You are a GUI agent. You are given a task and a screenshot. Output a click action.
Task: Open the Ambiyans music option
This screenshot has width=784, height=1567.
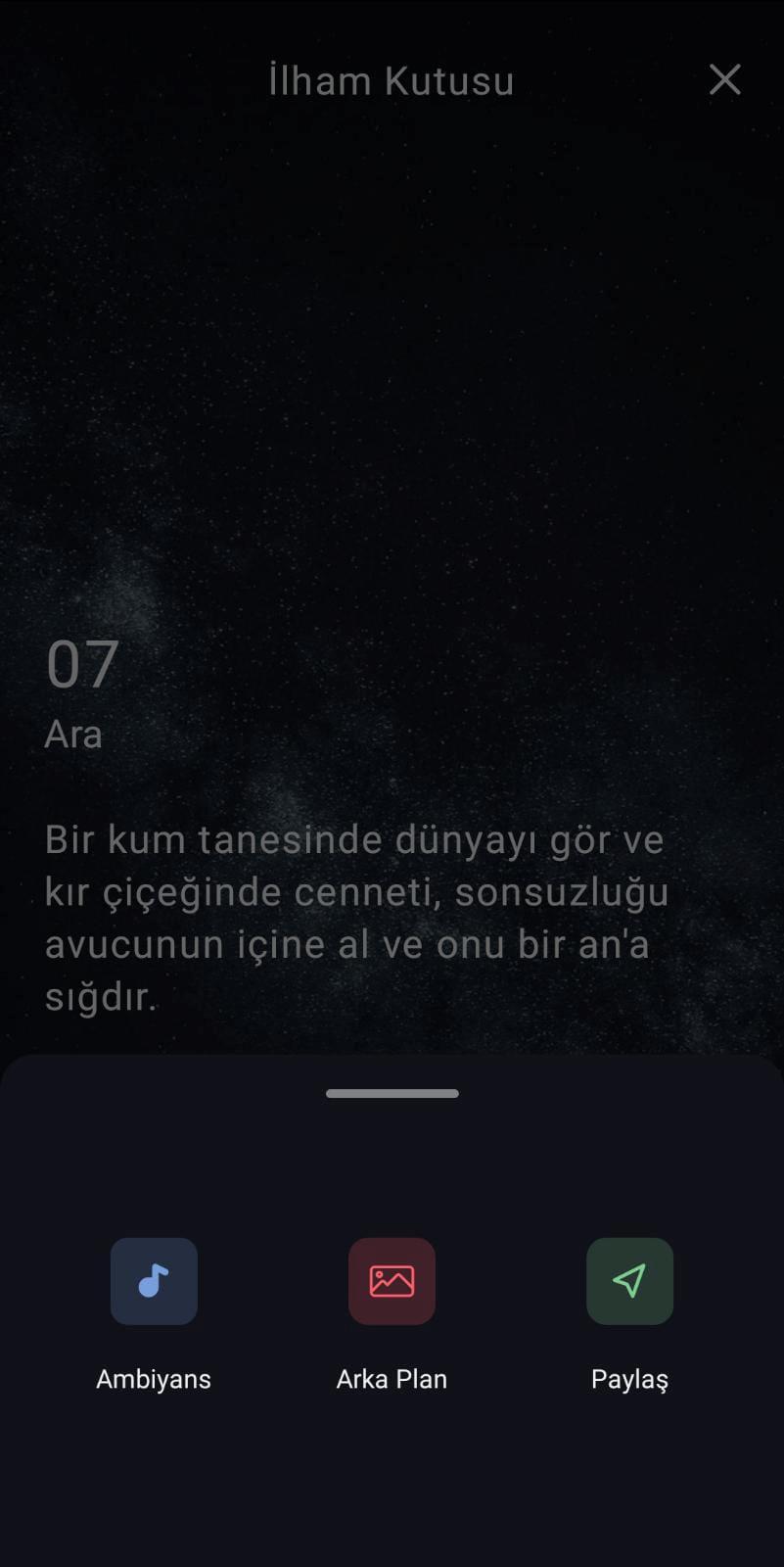coord(154,1281)
